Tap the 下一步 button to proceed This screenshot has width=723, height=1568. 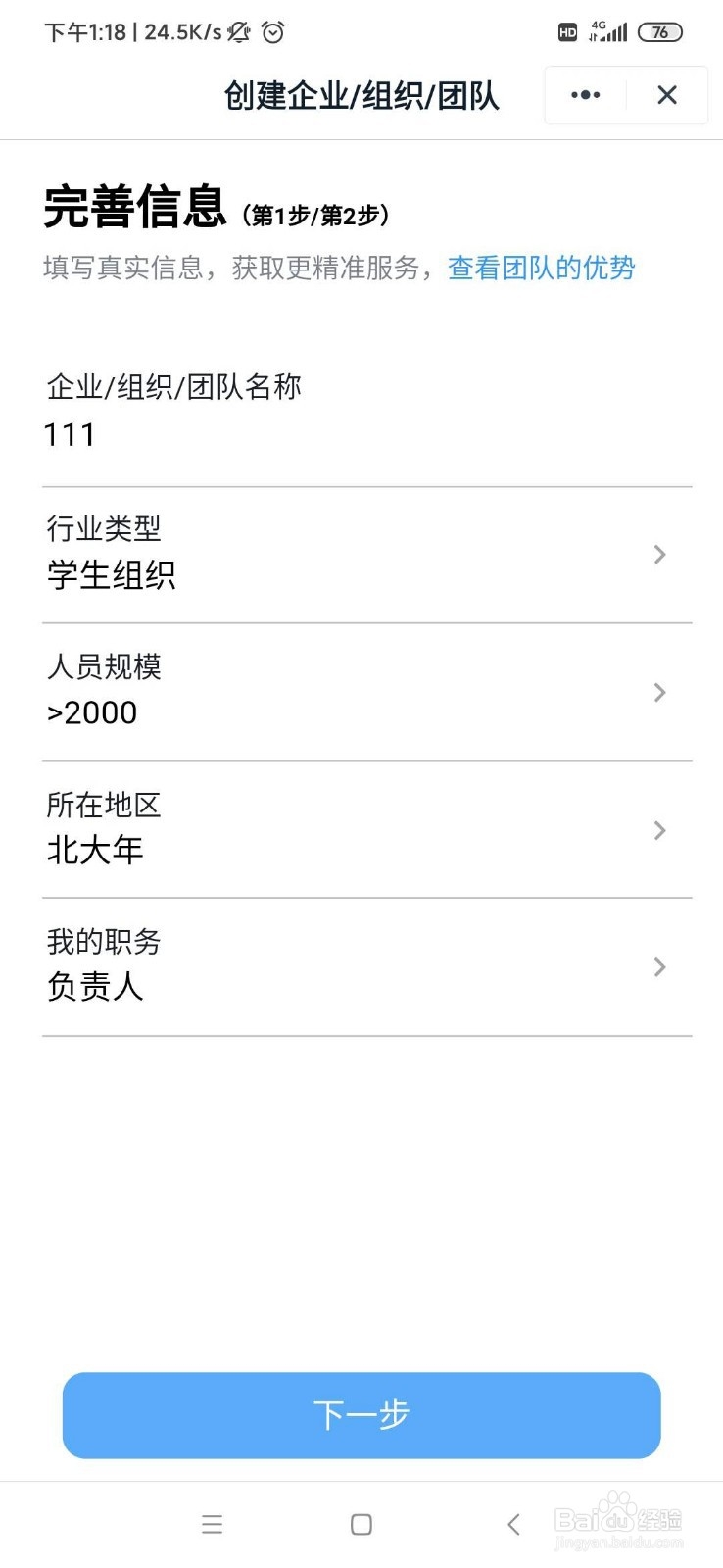361,1415
